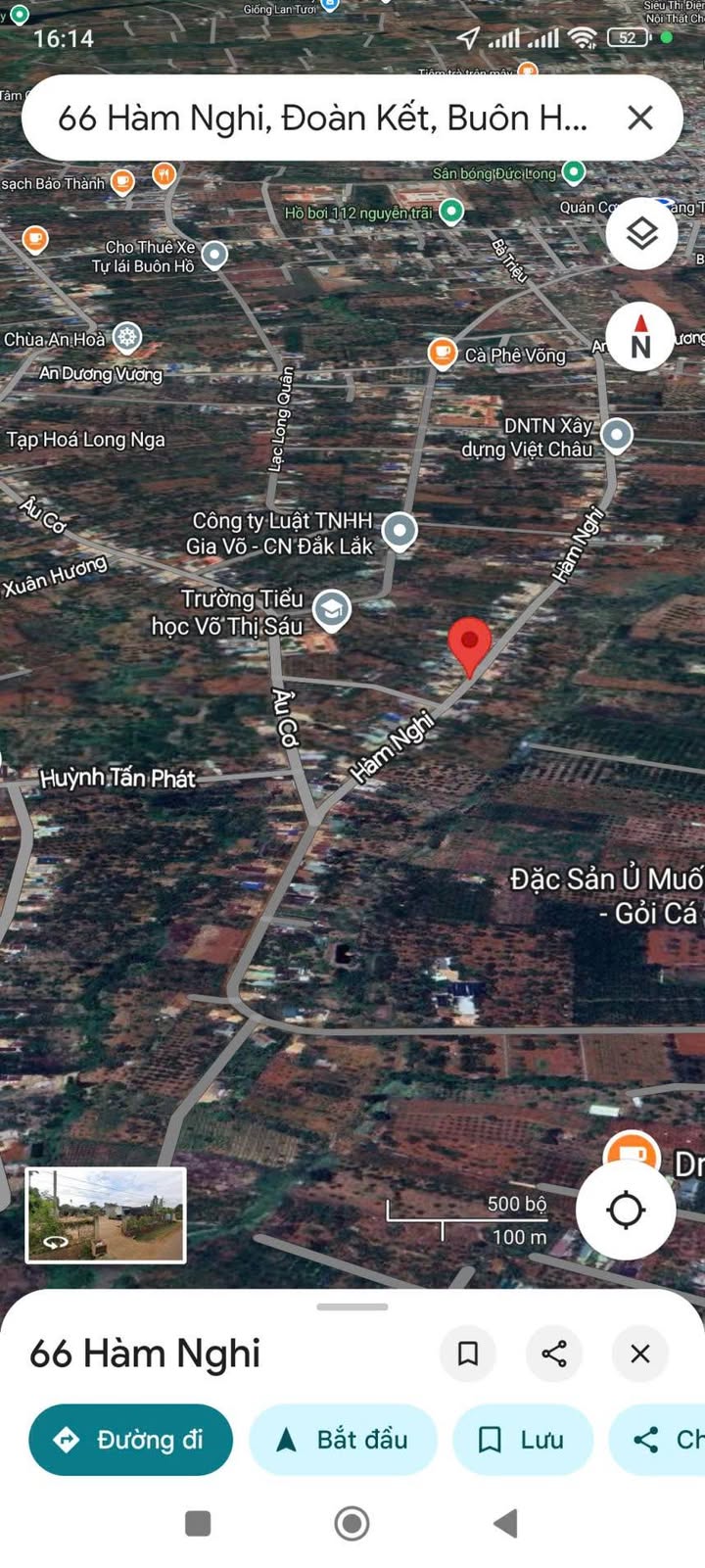Bookmark 66 Hàm Nghi with the save icon

coord(468,1354)
